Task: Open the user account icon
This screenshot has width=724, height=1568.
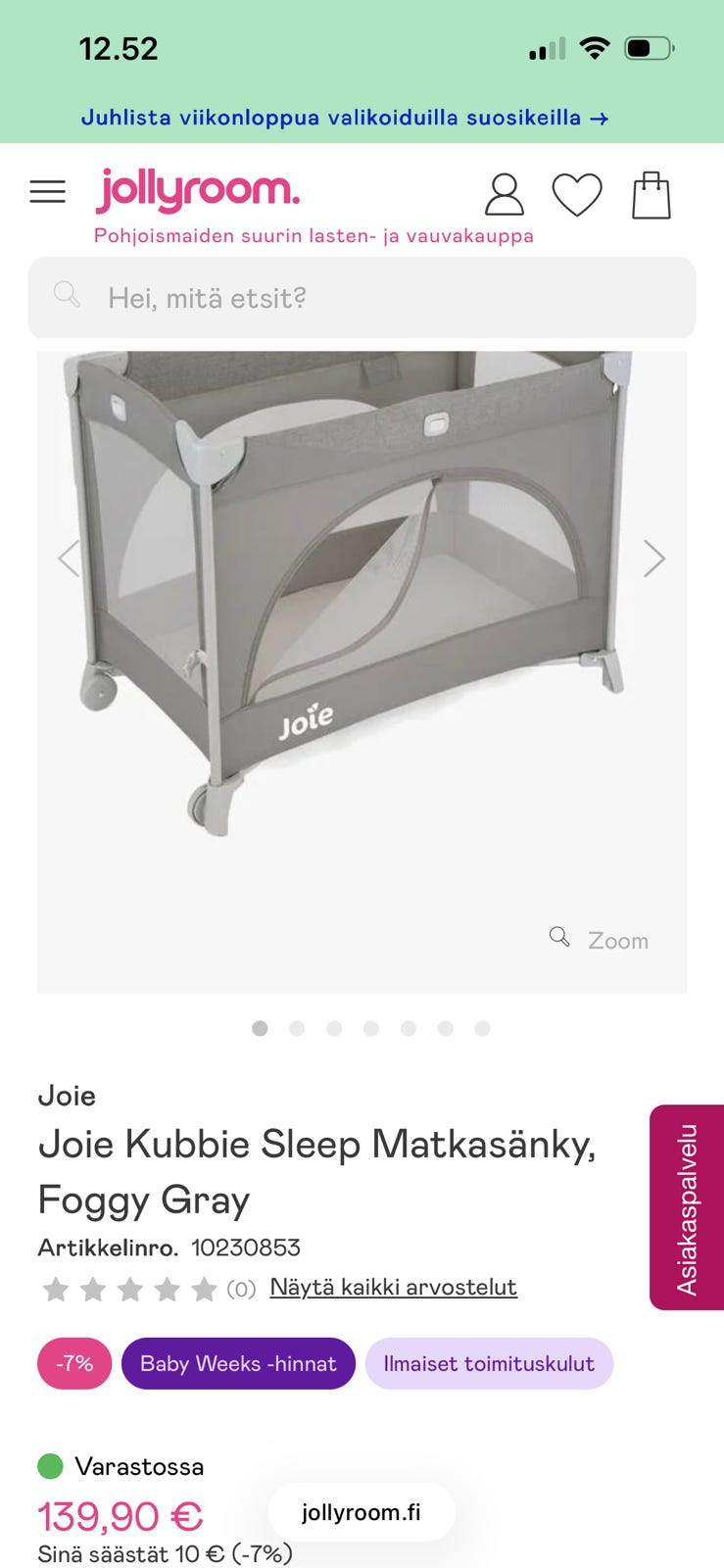Action: [504, 194]
